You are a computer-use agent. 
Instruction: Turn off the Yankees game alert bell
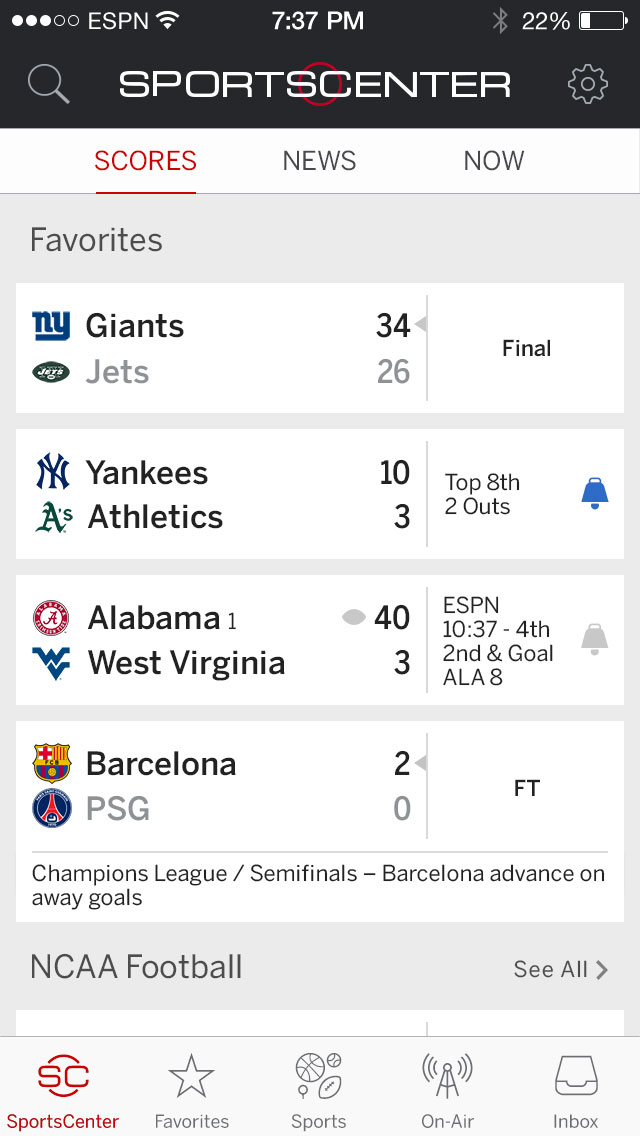[x=595, y=494]
